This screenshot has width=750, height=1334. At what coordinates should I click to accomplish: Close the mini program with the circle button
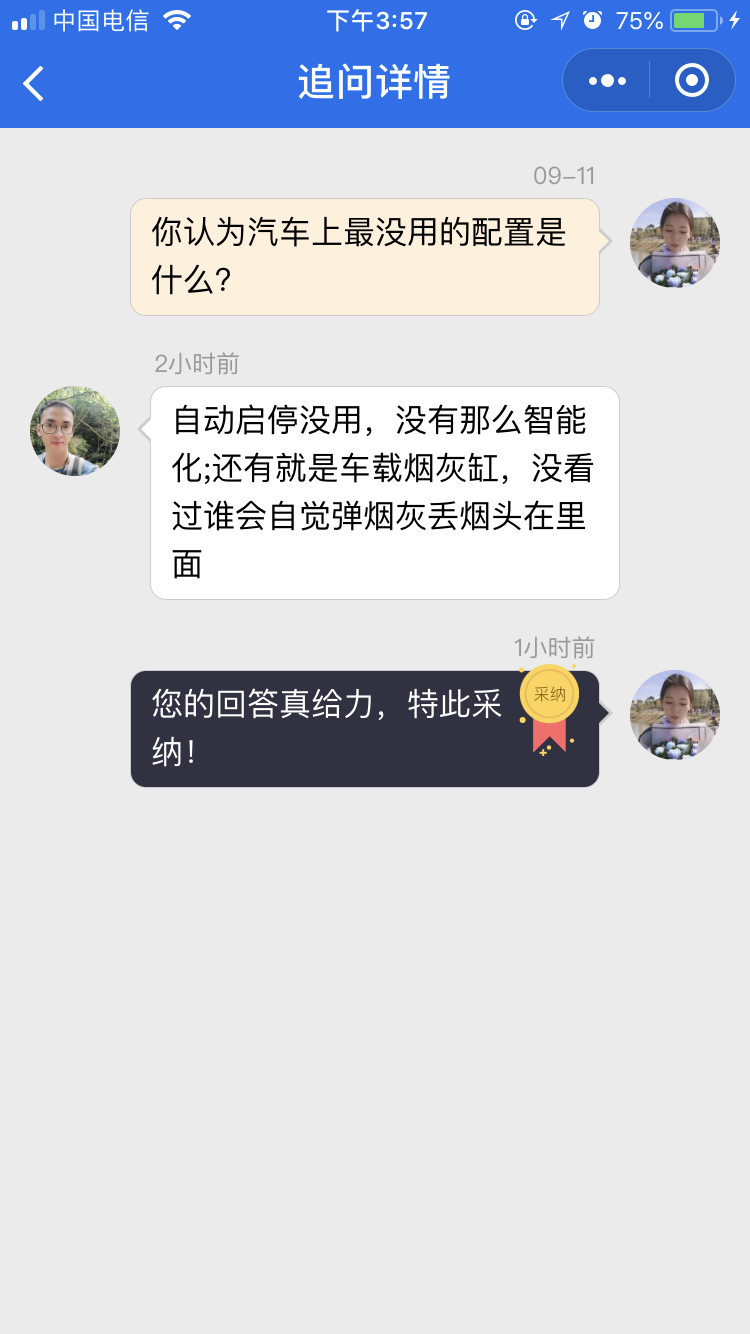point(692,80)
